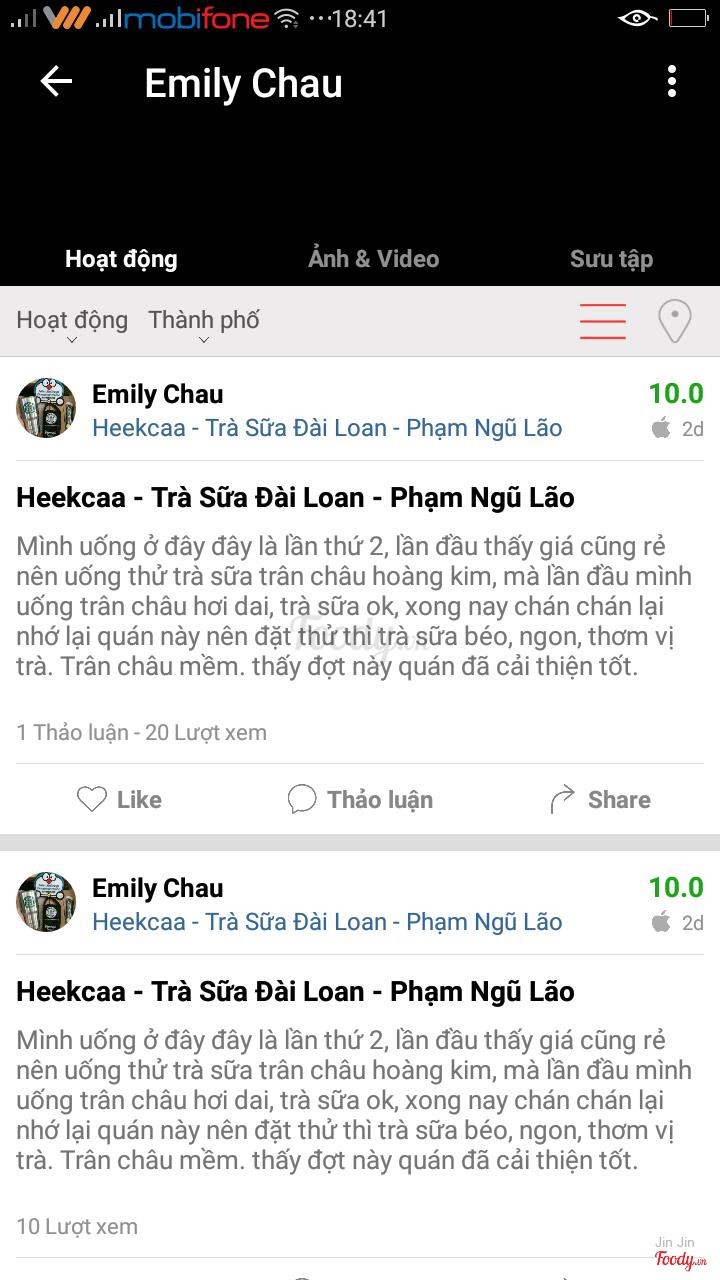The height and width of the screenshot is (1280, 720).
Task: Like the first Heekcaa review
Action: [119, 799]
